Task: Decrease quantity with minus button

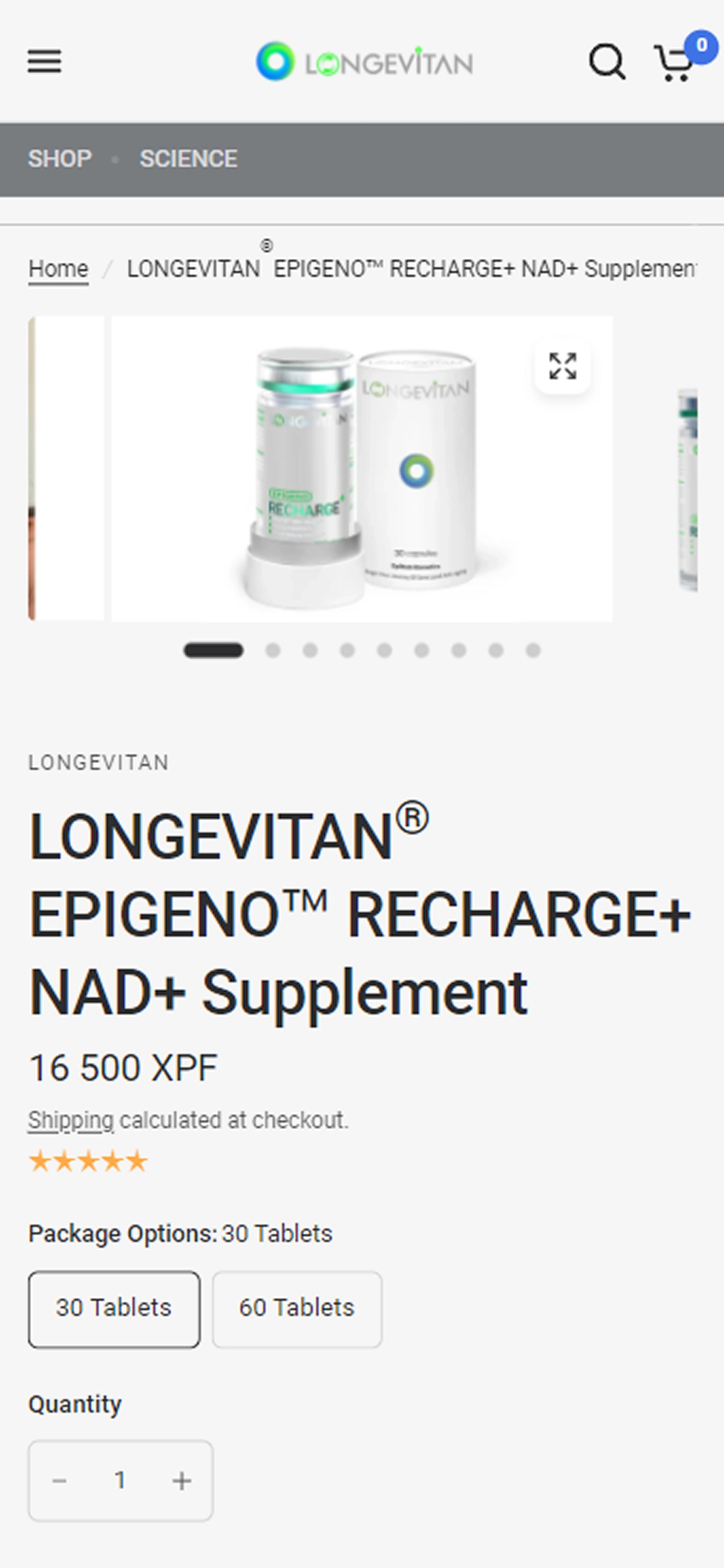Action: click(60, 1480)
